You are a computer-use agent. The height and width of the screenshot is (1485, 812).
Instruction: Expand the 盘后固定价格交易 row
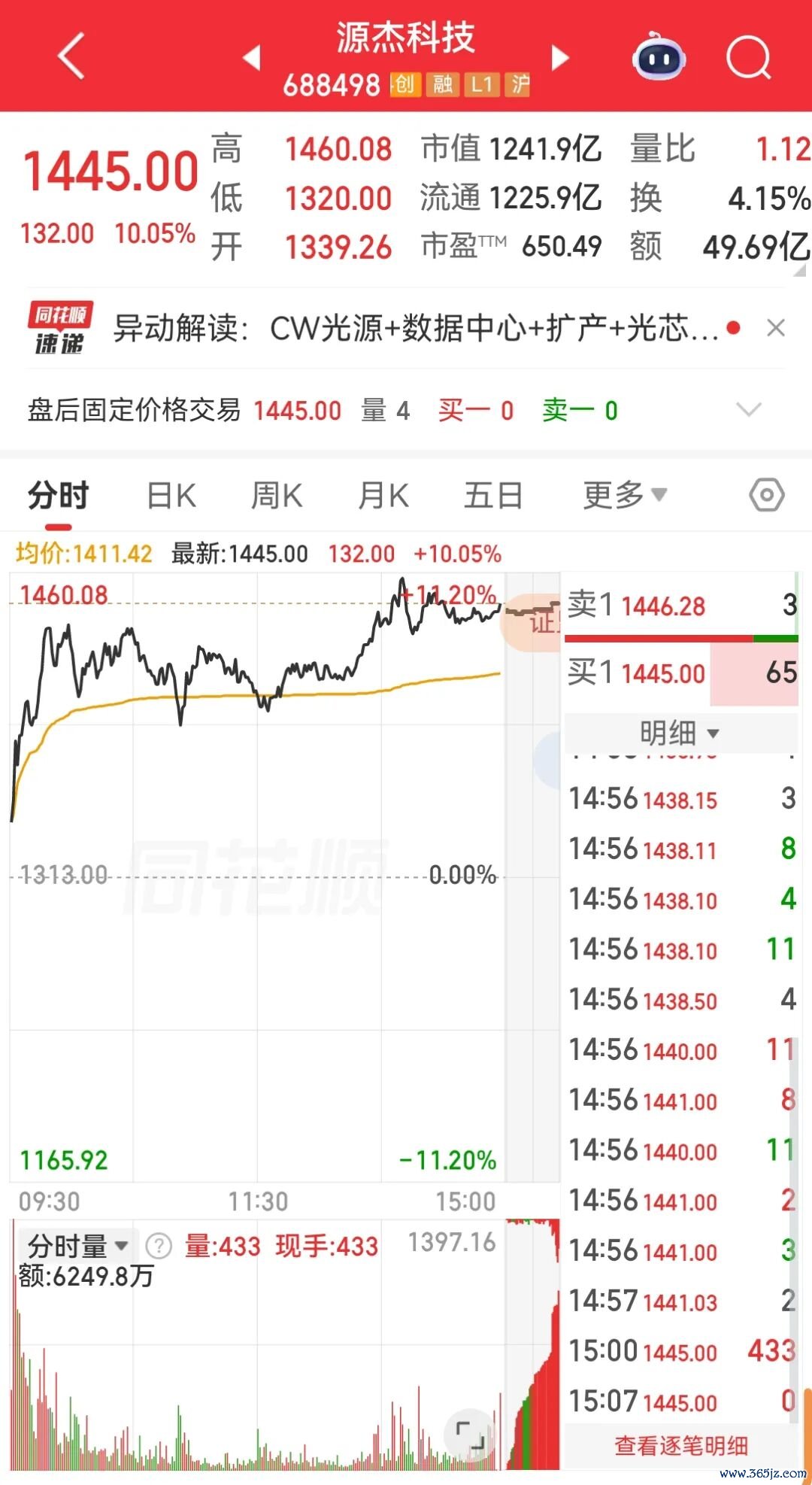coord(749,410)
